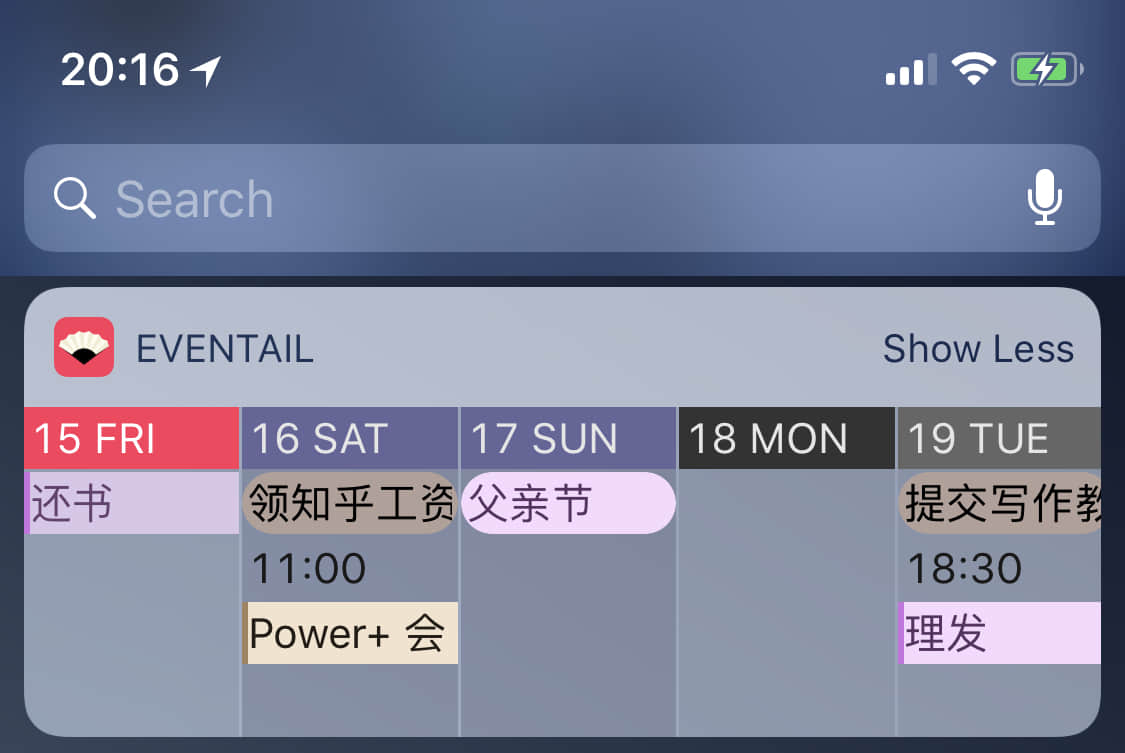The width and height of the screenshot is (1125, 753).
Task: Select the 15 FRI day header
Action: [131, 438]
